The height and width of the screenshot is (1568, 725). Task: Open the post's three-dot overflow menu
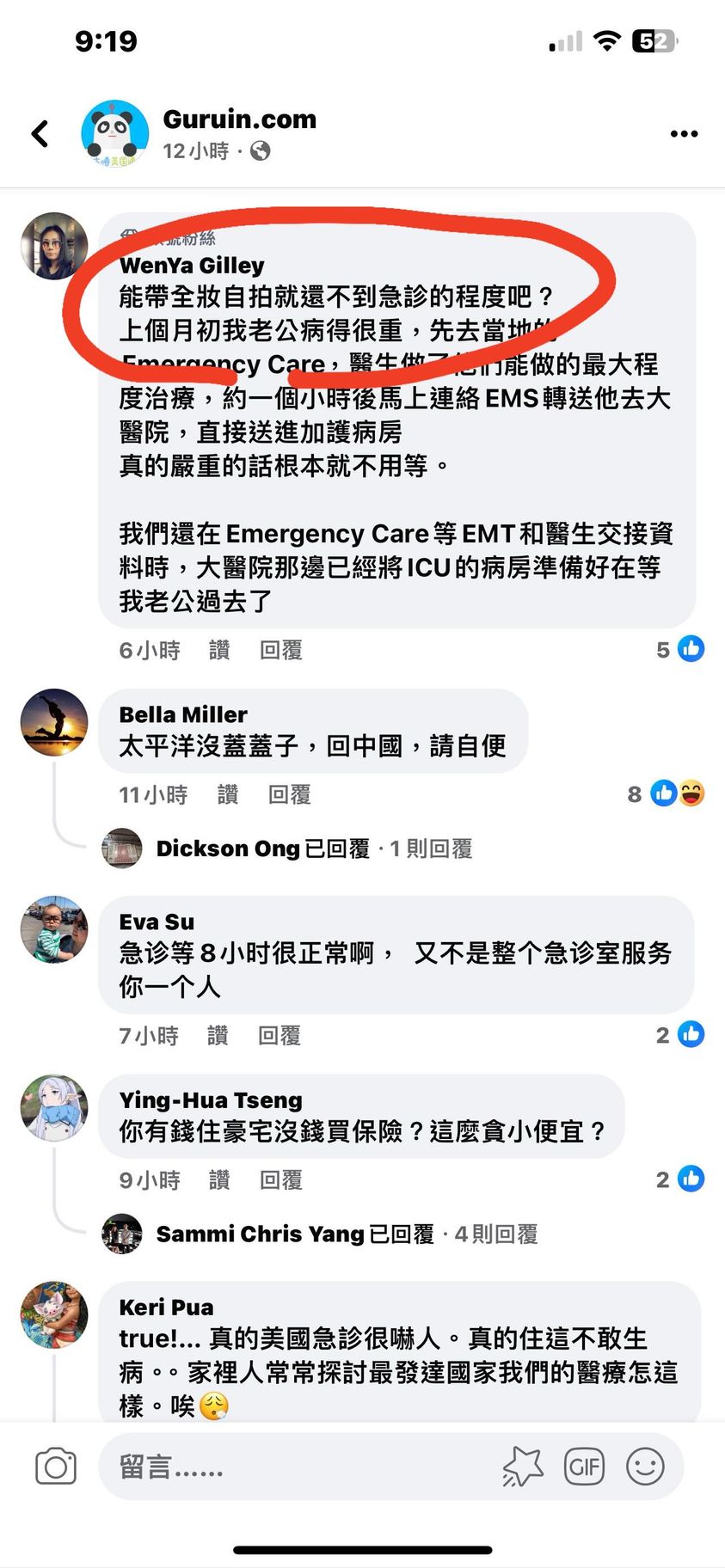(x=684, y=133)
